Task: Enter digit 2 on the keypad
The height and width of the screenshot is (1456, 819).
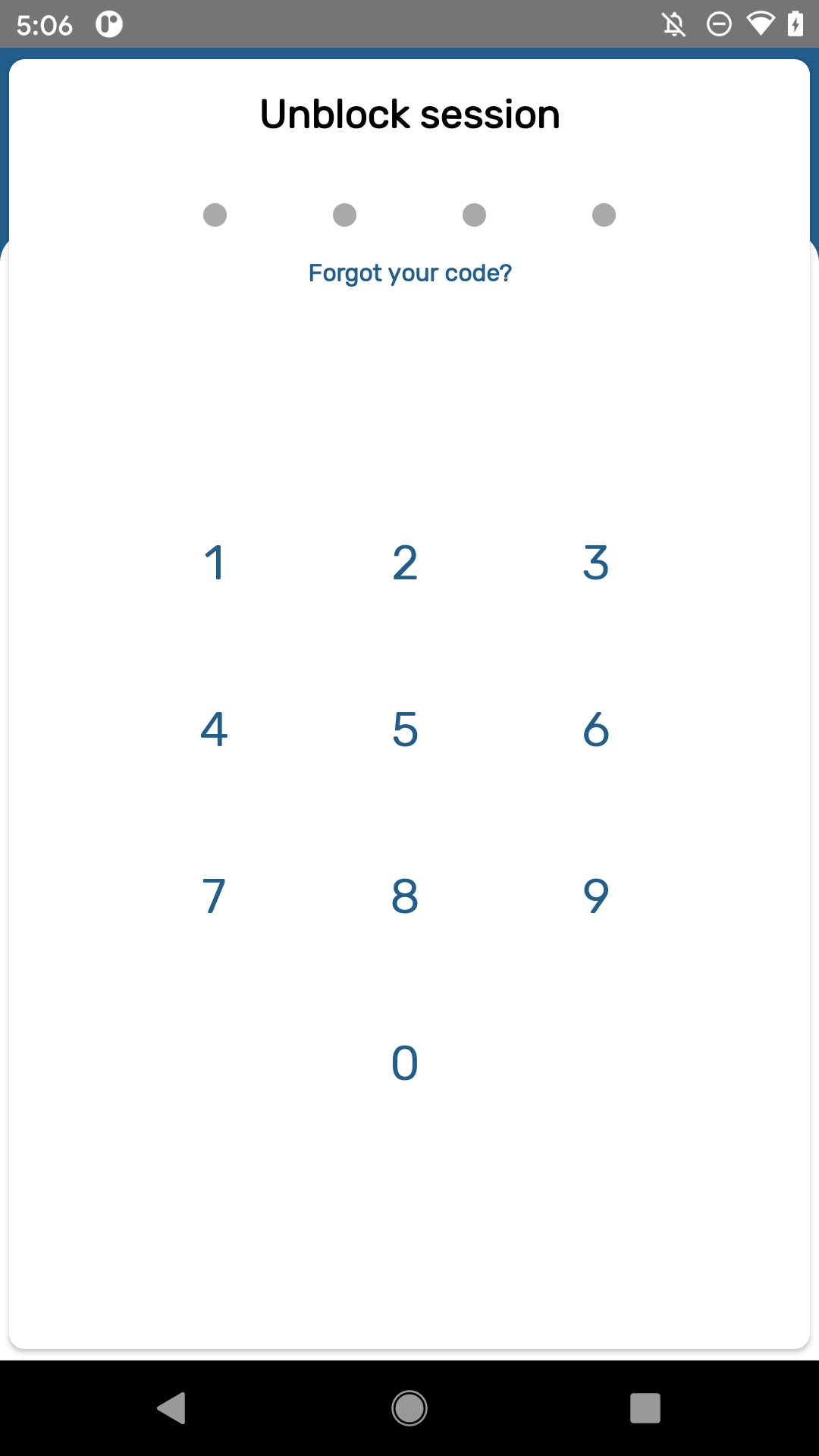Action: coord(405,563)
